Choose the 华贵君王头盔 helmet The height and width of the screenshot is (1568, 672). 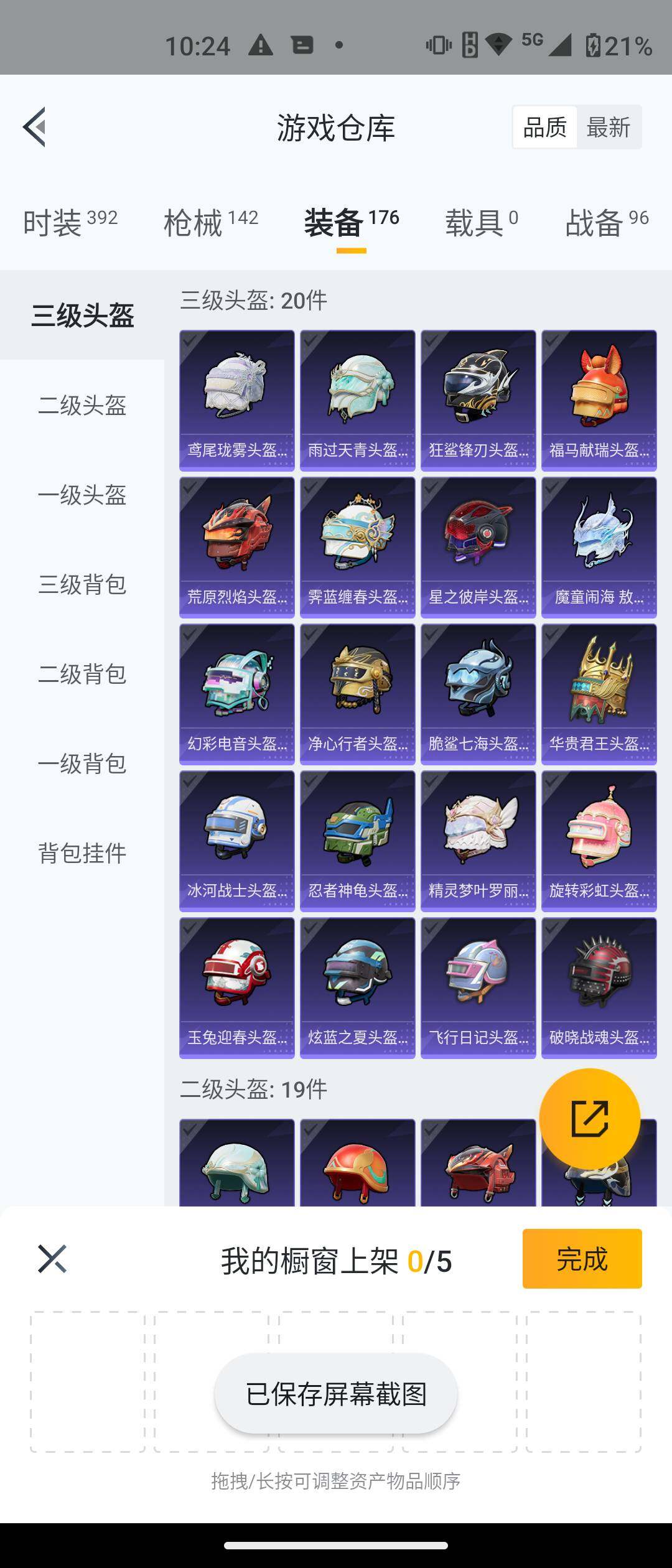(599, 694)
